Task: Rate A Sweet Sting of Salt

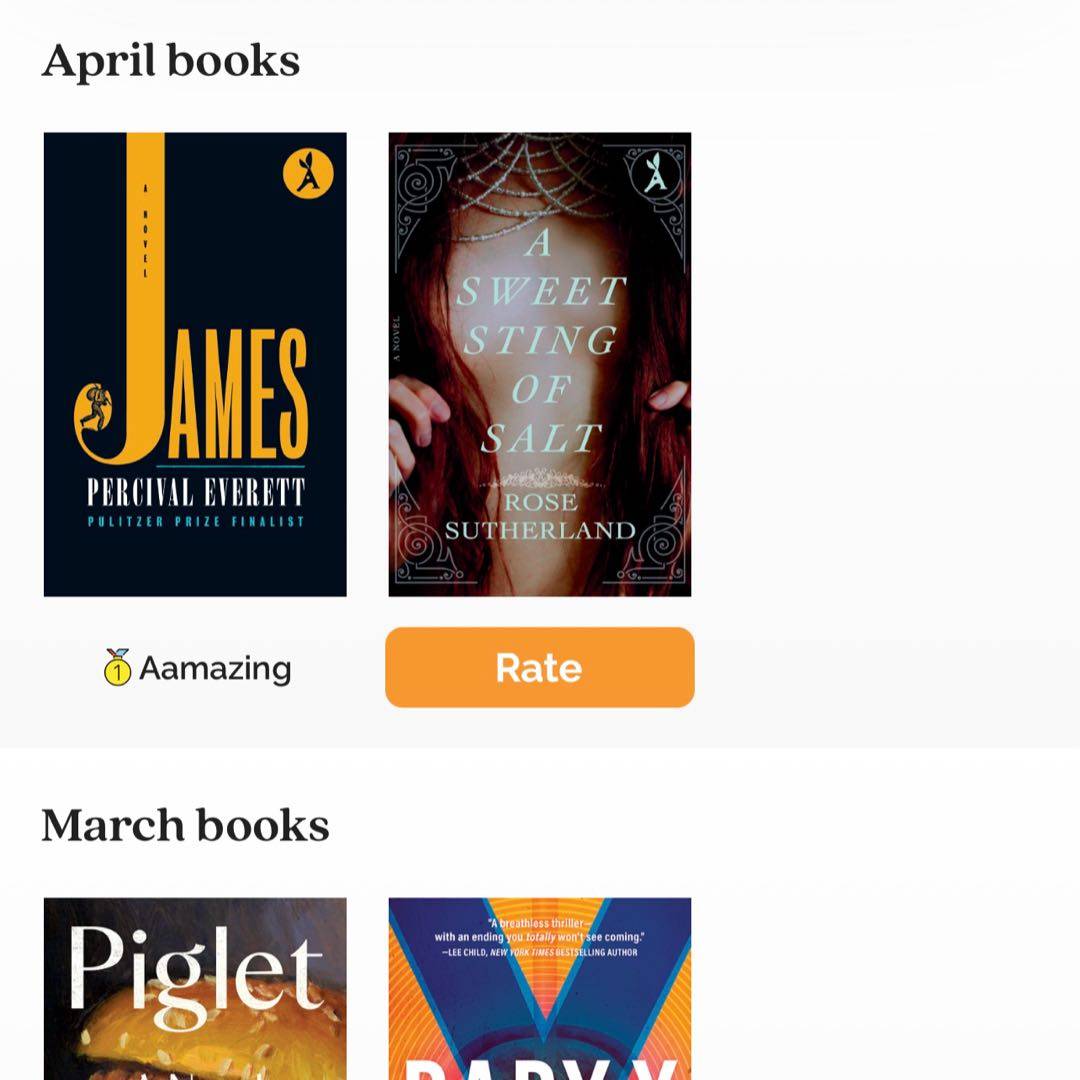Action: click(x=539, y=667)
